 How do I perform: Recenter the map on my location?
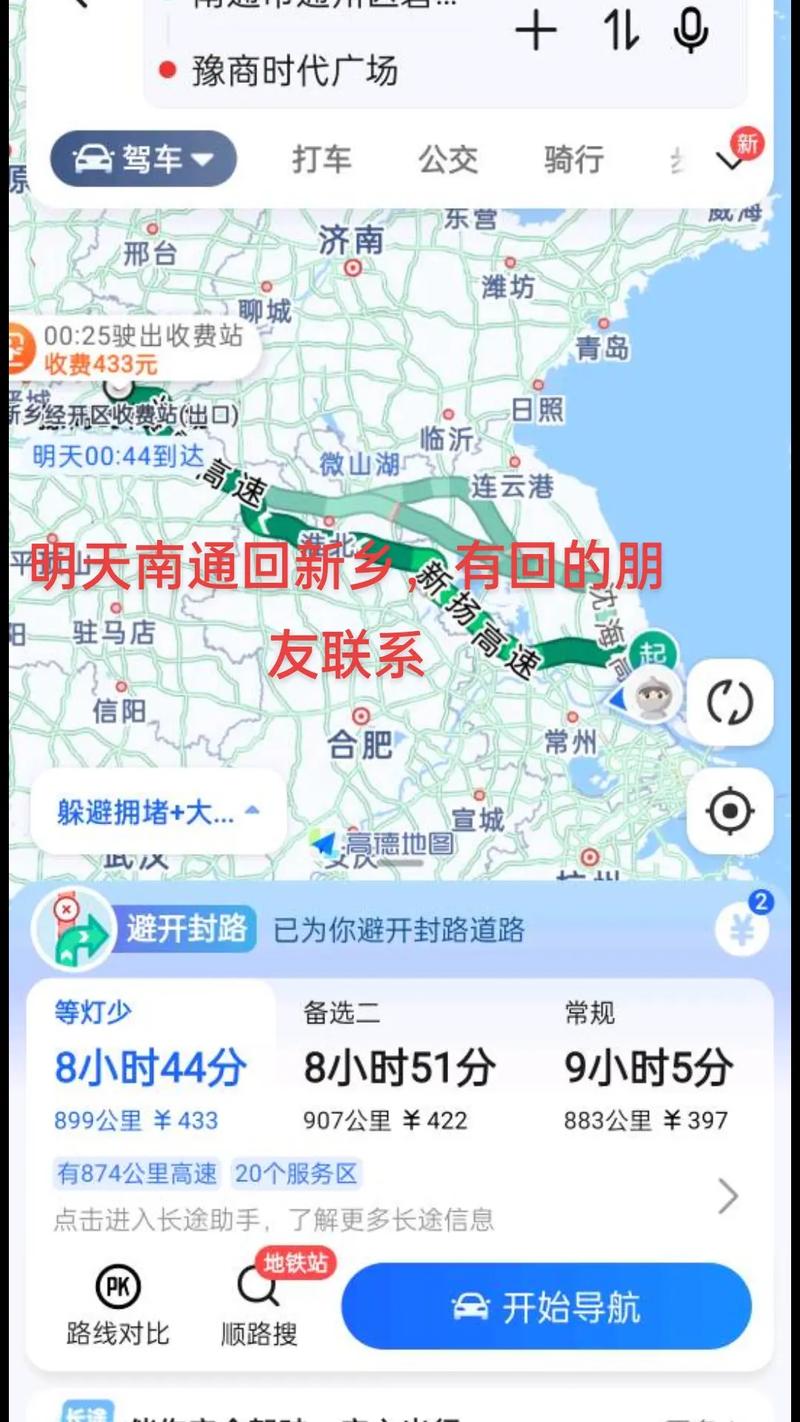tap(730, 811)
